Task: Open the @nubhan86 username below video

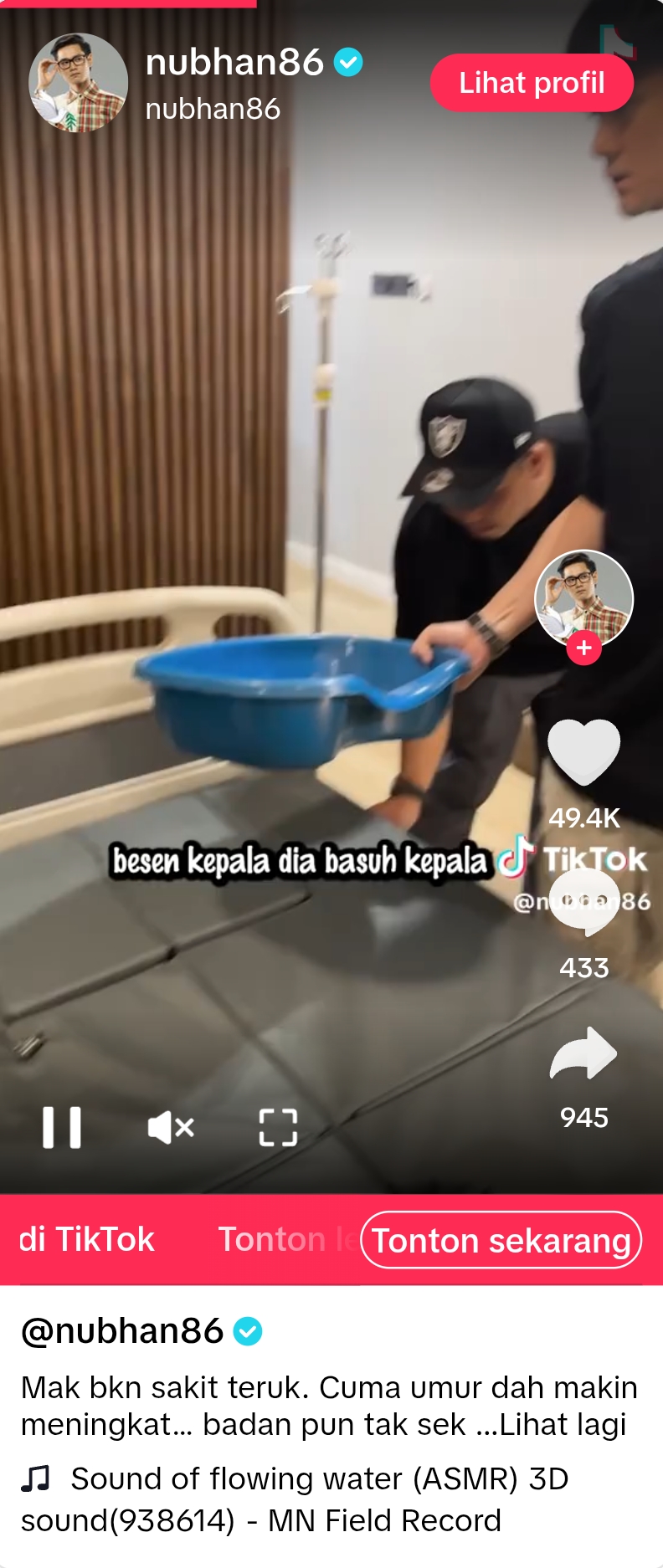Action: pos(122,1331)
